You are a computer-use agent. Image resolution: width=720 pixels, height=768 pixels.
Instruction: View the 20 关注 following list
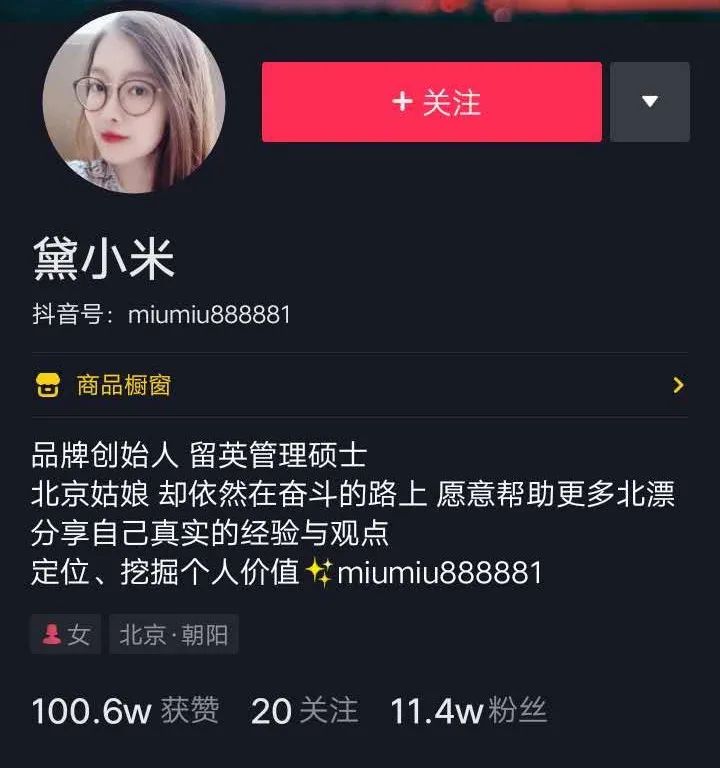[x=303, y=712]
